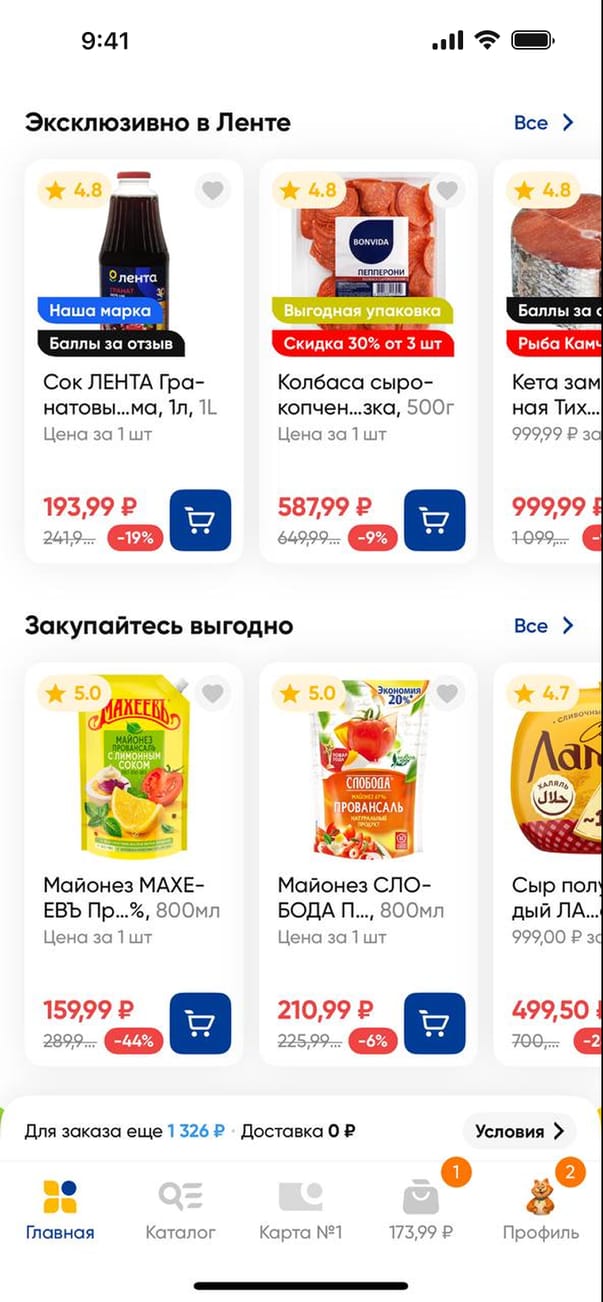Like the Майонез МАХЕЕВЪ item

point(212,692)
